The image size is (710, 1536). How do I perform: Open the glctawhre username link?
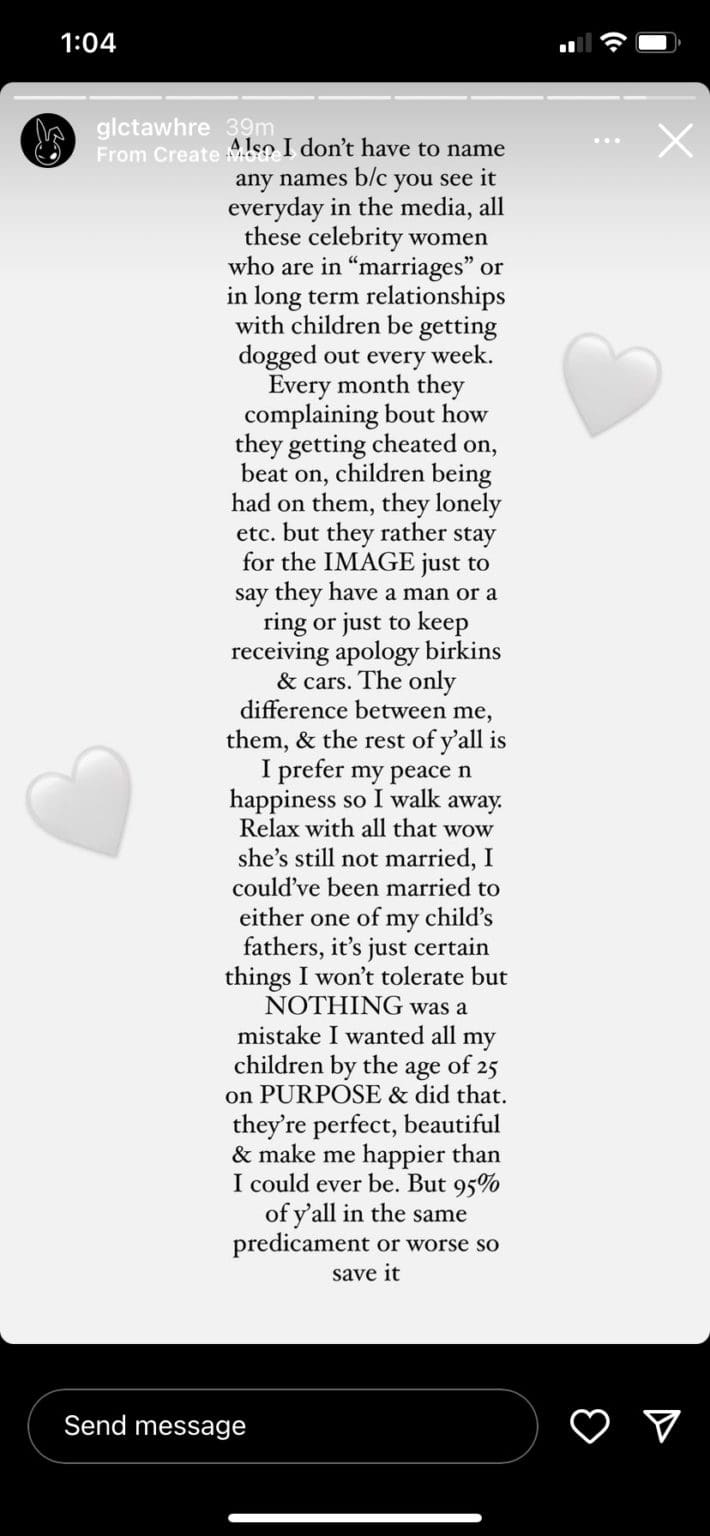pyautogui.click(x=153, y=127)
